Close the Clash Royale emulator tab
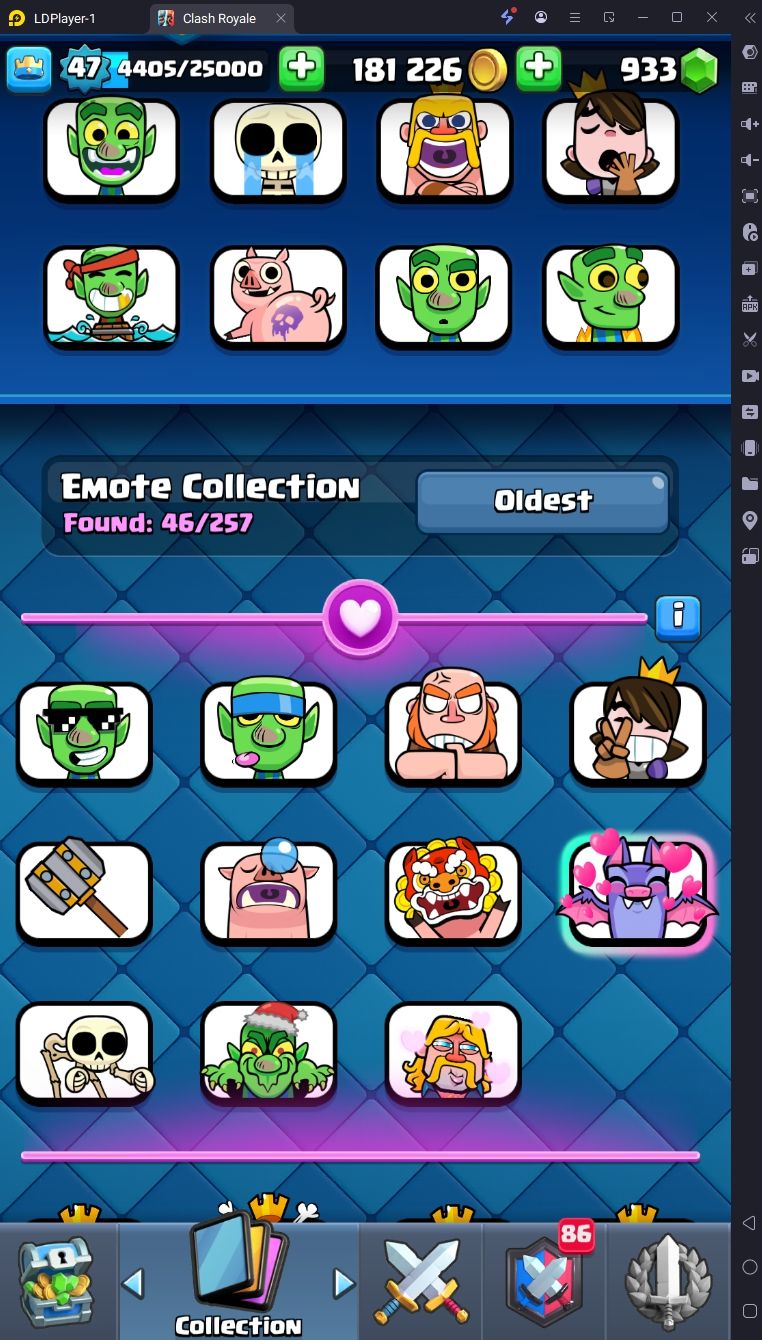Image resolution: width=762 pixels, height=1340 pixels. [x=280, y=18]
